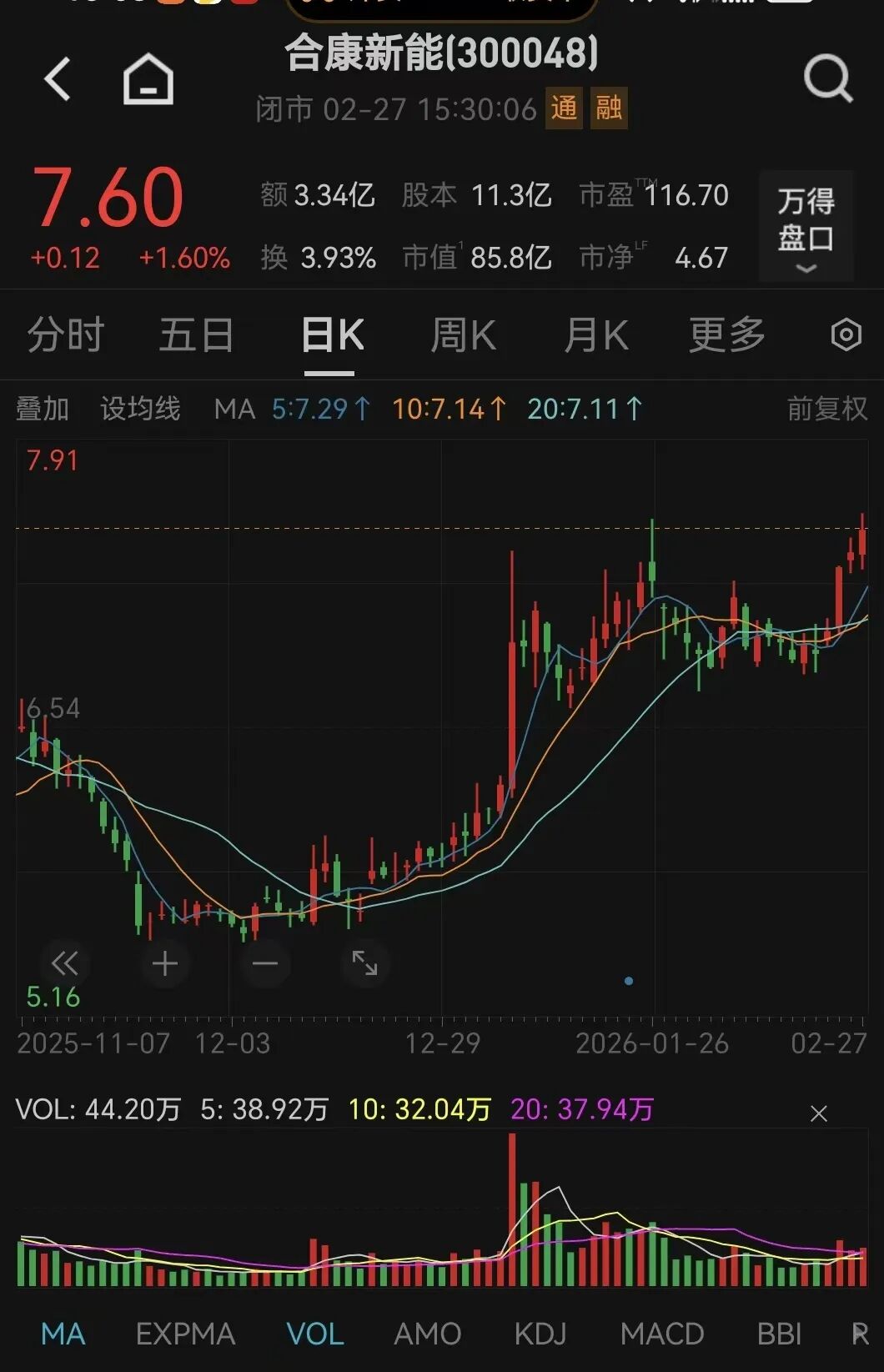This screenshot has width=884, height=1372.
Task: Open the home screen via house icon
Action: click(147, 79)
